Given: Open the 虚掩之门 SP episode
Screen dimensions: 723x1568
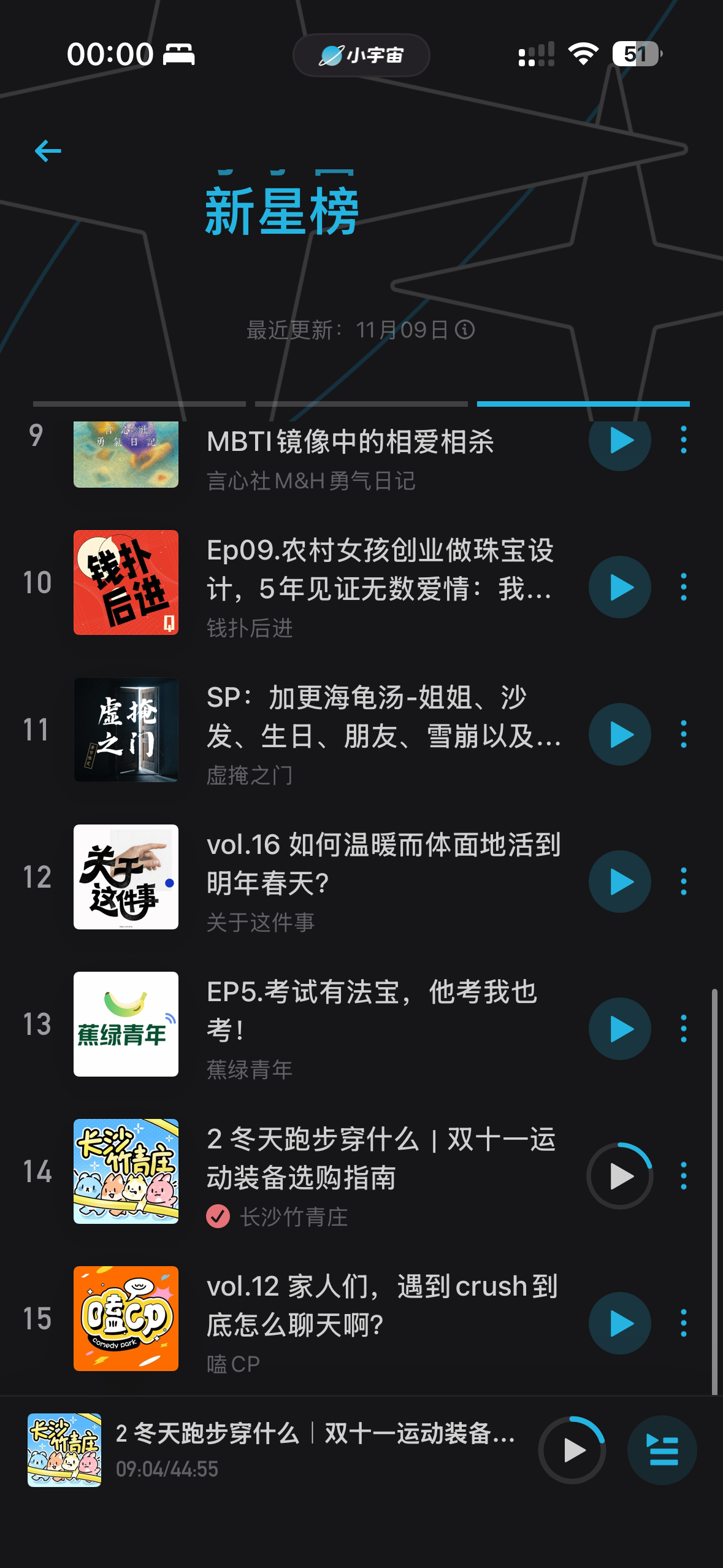Looking at the screenshot, I should [x=380, y=718].
